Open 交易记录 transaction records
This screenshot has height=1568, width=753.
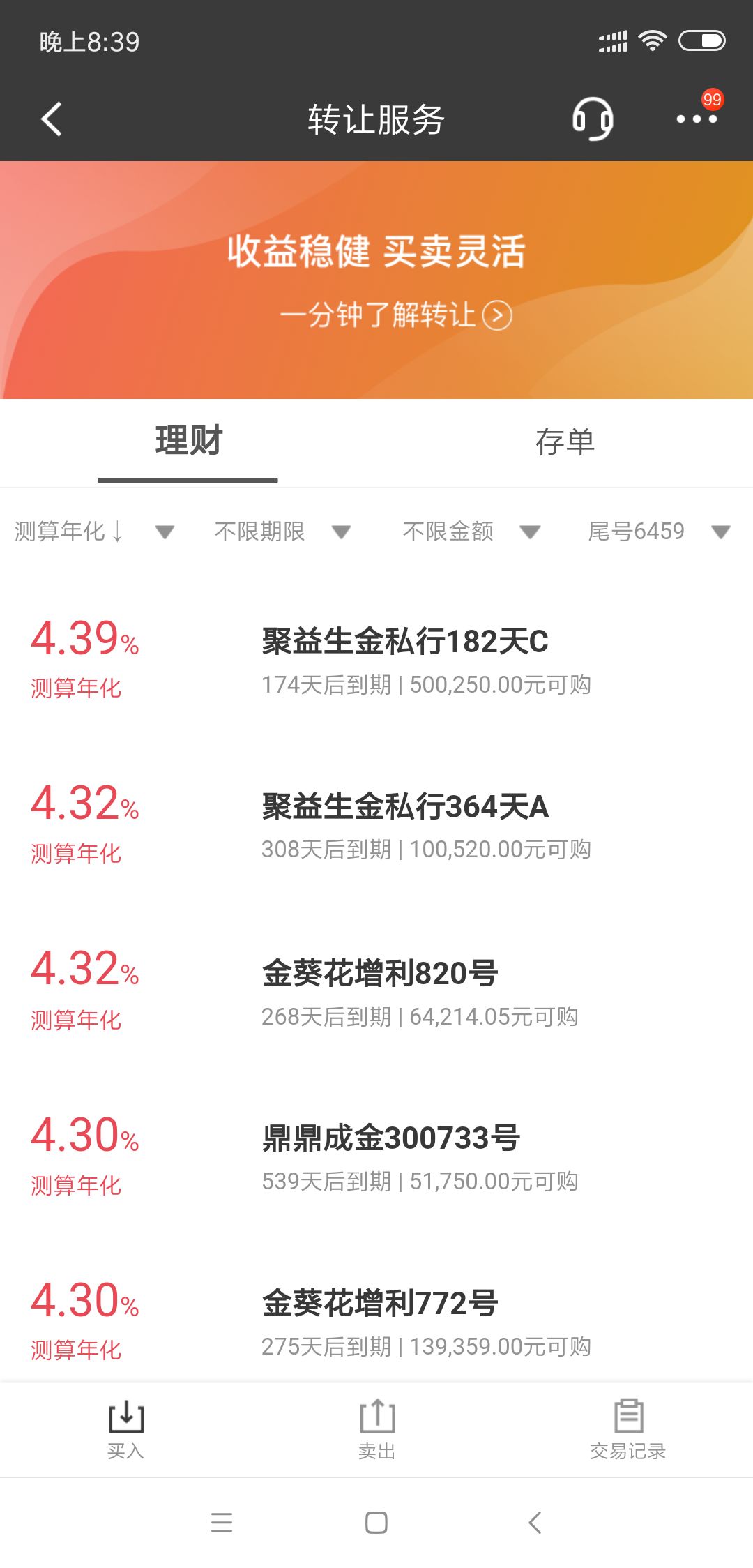pos(628,1430)
